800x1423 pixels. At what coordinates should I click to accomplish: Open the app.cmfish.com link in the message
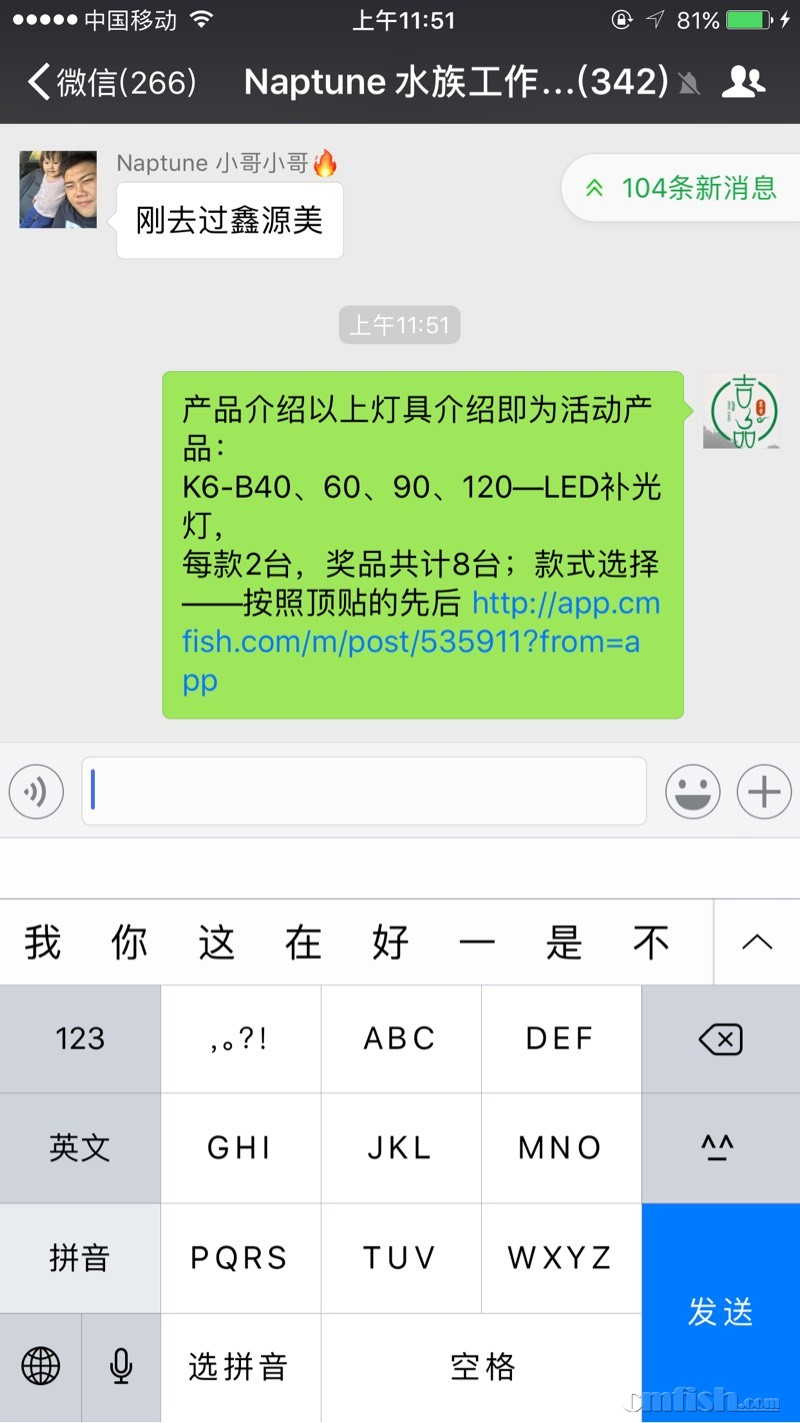coord(420,641)
